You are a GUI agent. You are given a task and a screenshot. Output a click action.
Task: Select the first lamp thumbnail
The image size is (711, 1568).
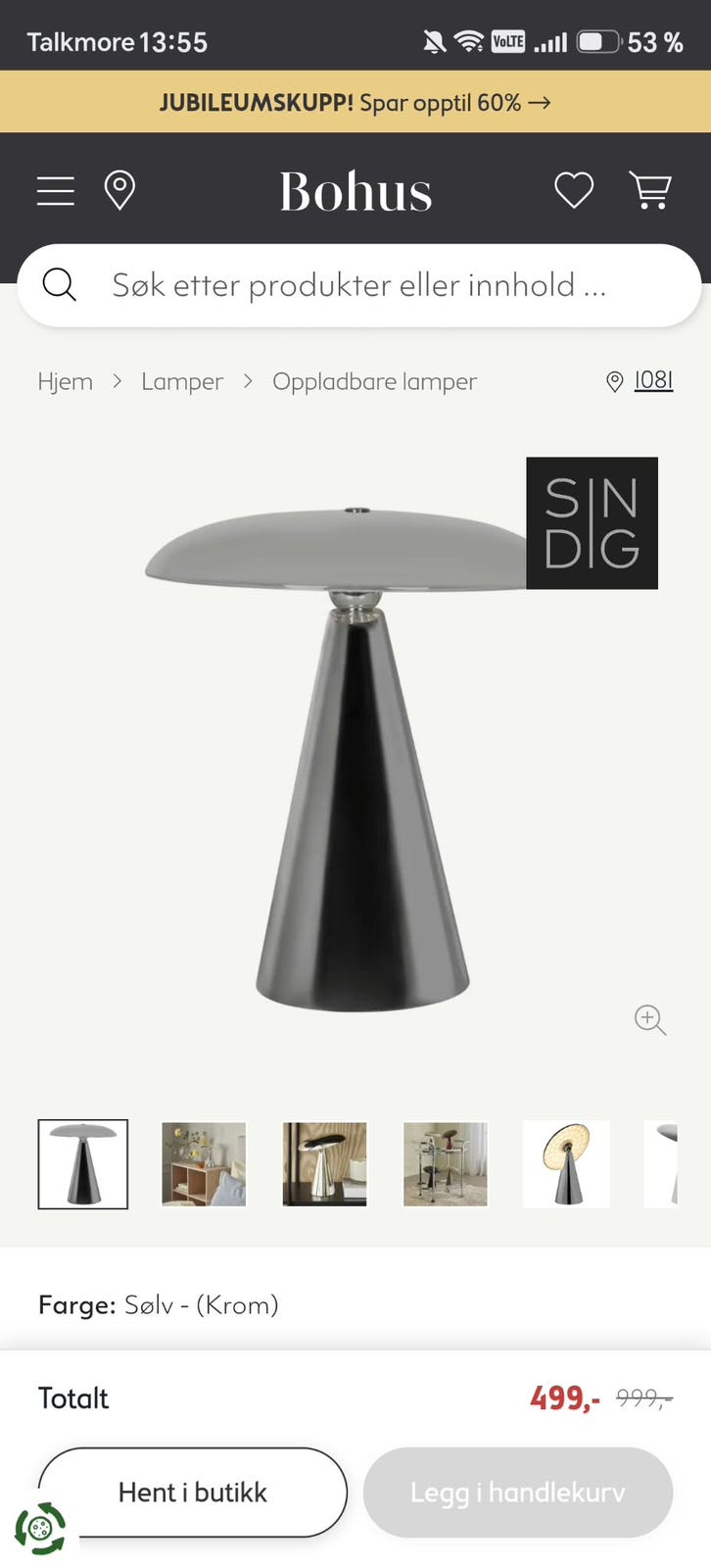(x=83, y=1164)
